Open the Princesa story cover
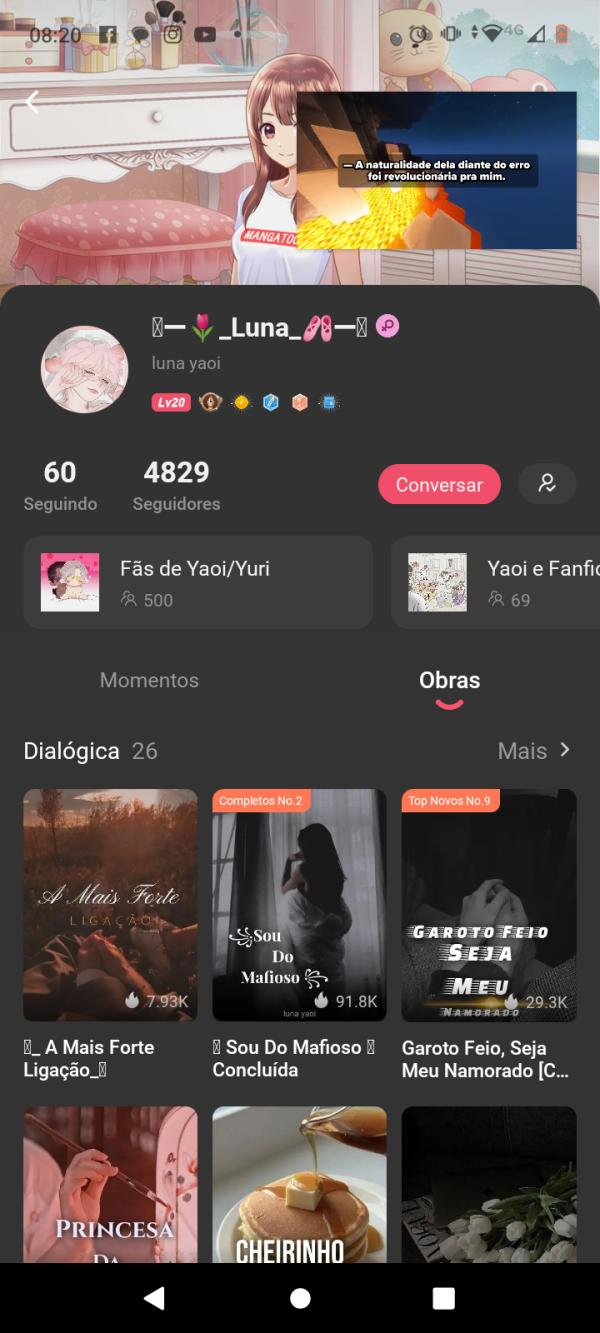 point(110,1184)
